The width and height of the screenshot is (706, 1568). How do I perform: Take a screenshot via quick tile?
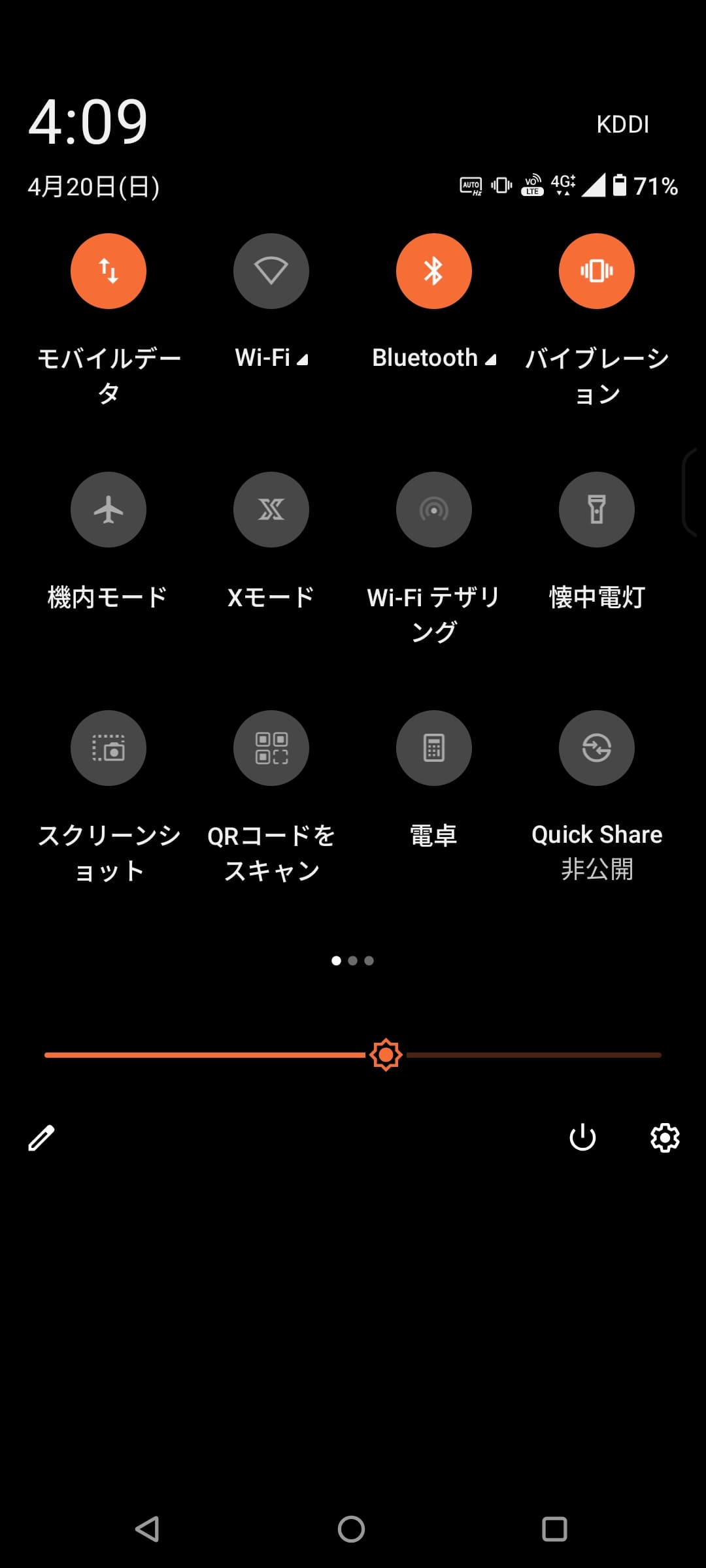click(x=109, y=748)
